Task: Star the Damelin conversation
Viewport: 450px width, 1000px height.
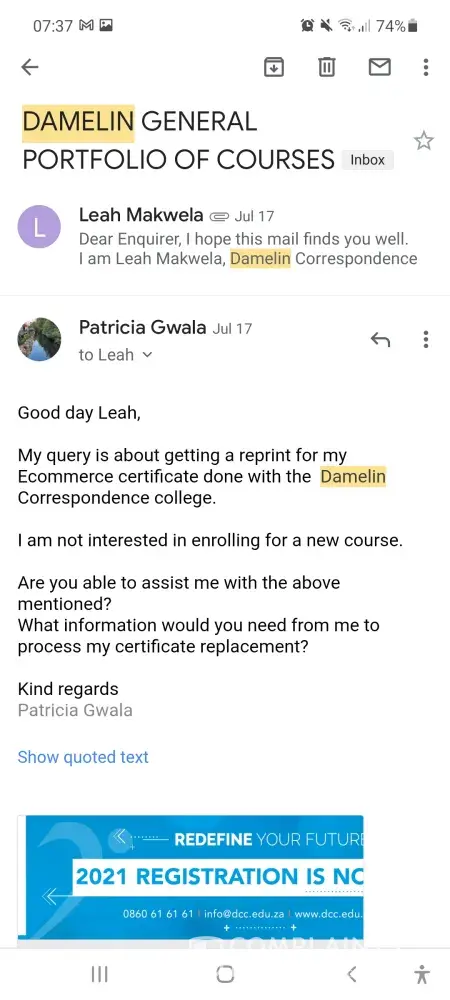Action: point(423,141)
